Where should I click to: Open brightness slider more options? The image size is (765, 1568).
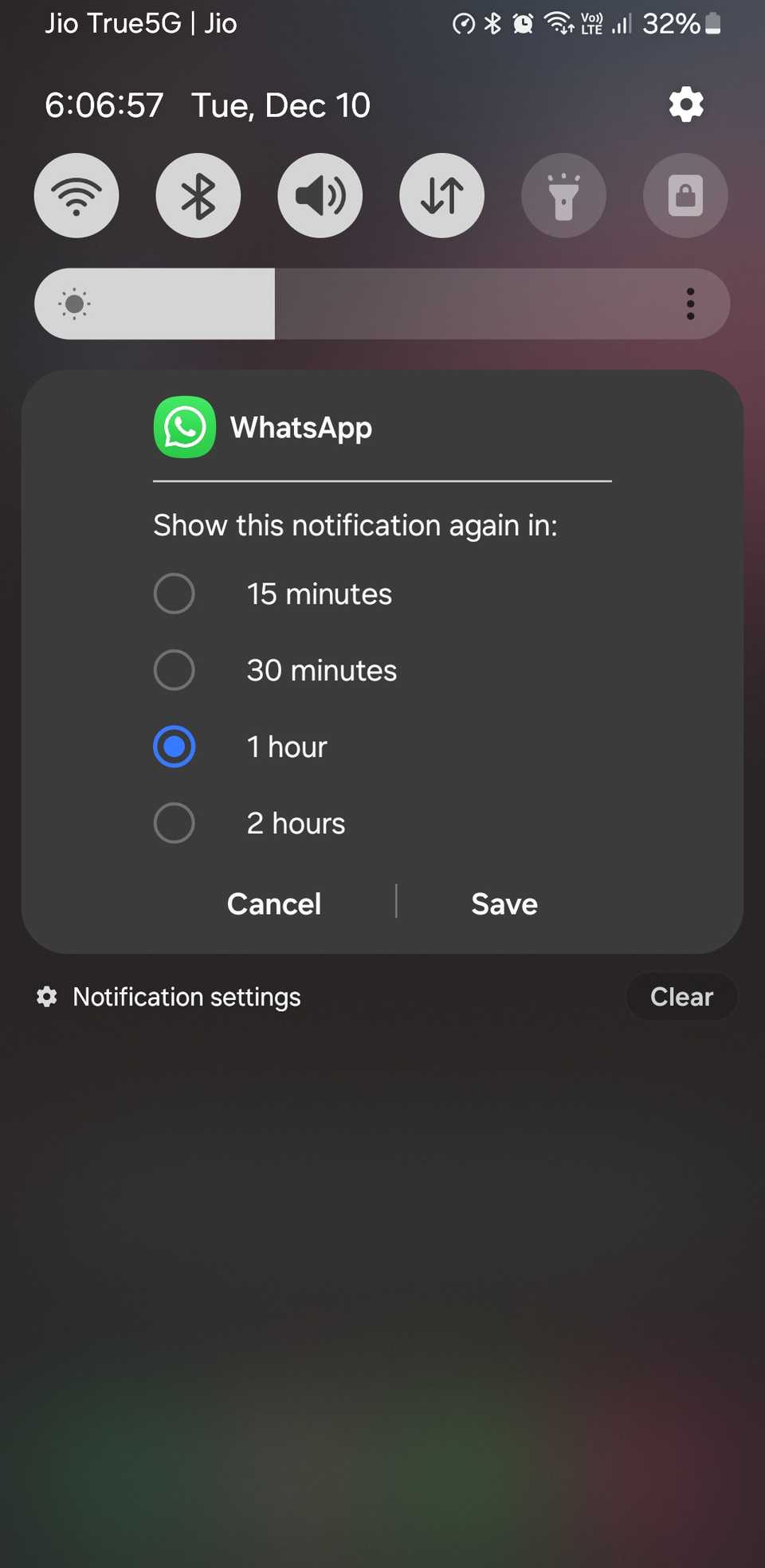point(690,304)
